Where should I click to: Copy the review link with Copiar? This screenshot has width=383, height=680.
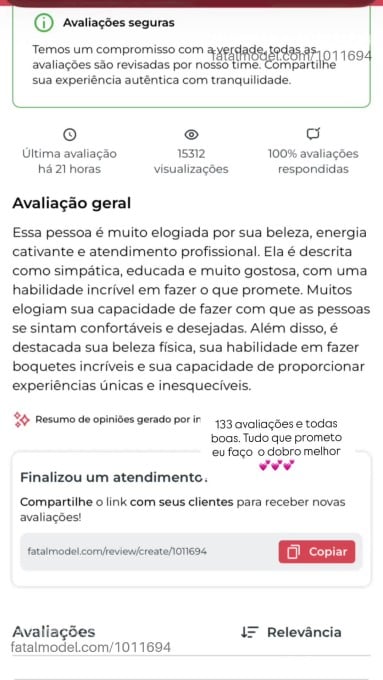coord(317,552)
